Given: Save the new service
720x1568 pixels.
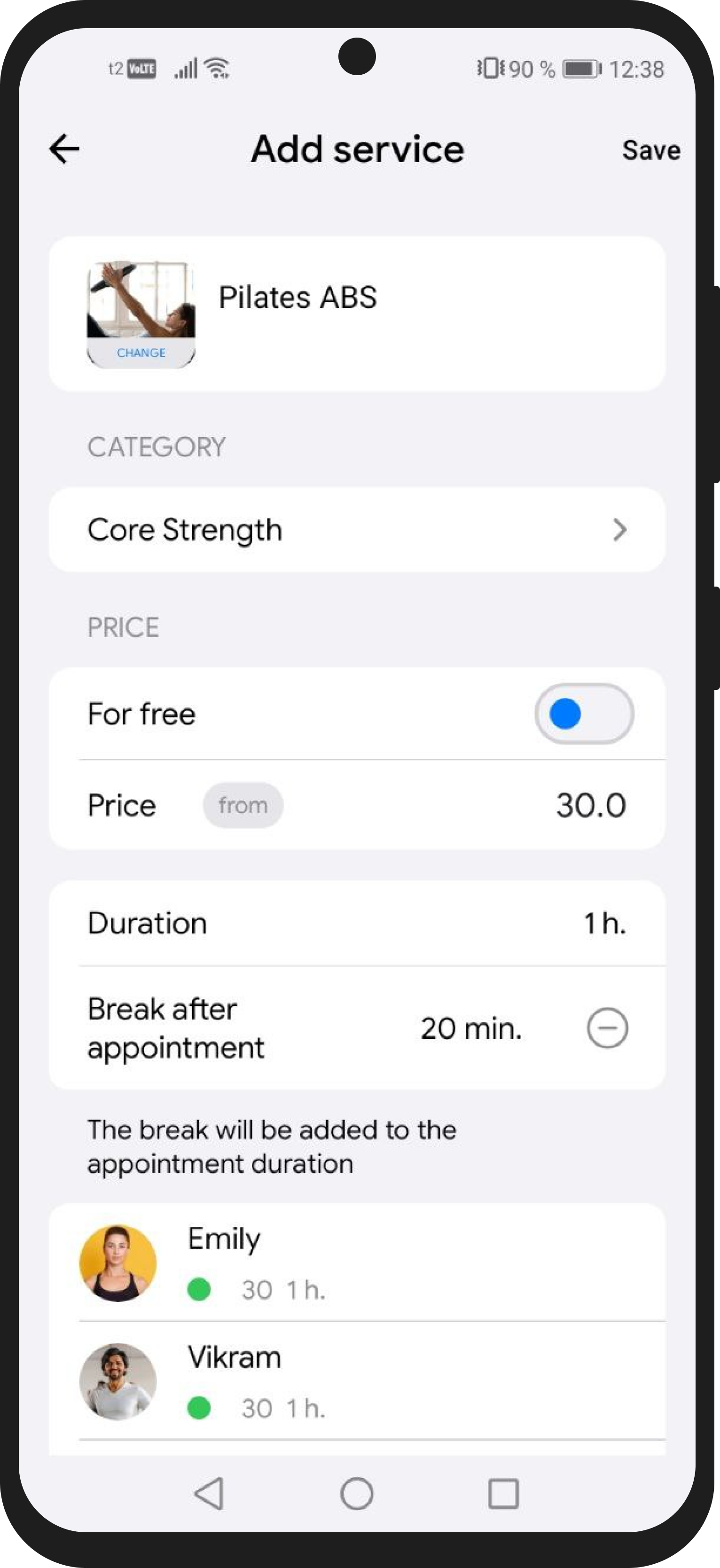Looking at the screenshot, I should click(650, 150).
